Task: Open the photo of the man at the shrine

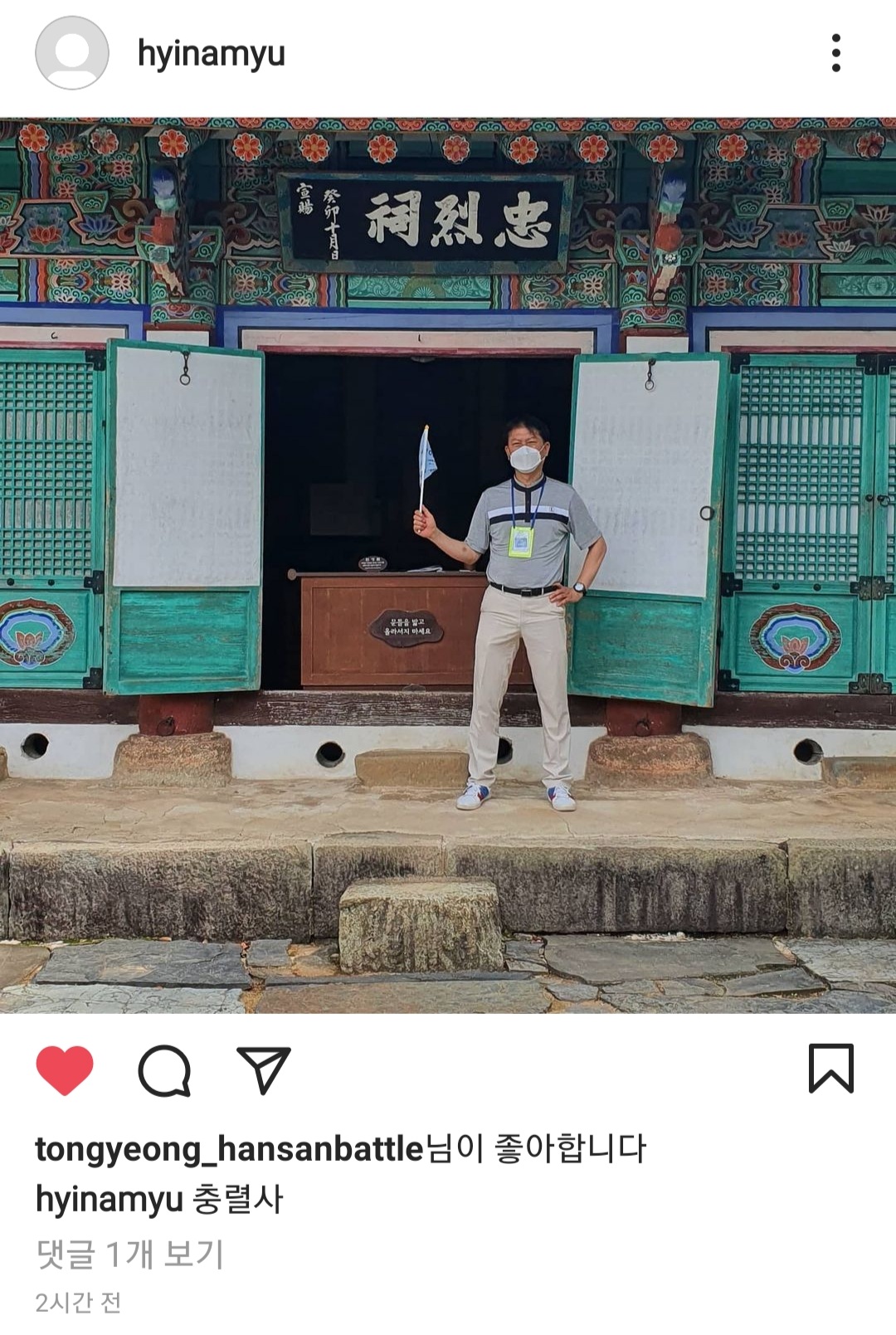Action: (448, 564)
